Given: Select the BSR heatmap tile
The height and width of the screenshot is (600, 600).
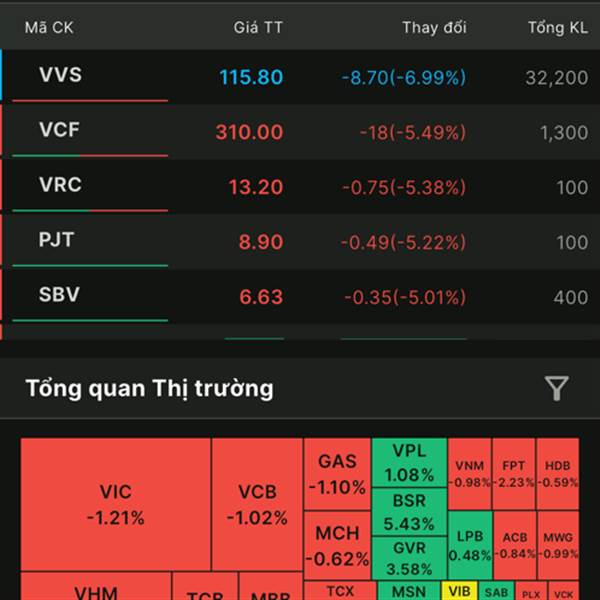Looking at the screenshot, I should pyautogui.click(x=409, y=511).
